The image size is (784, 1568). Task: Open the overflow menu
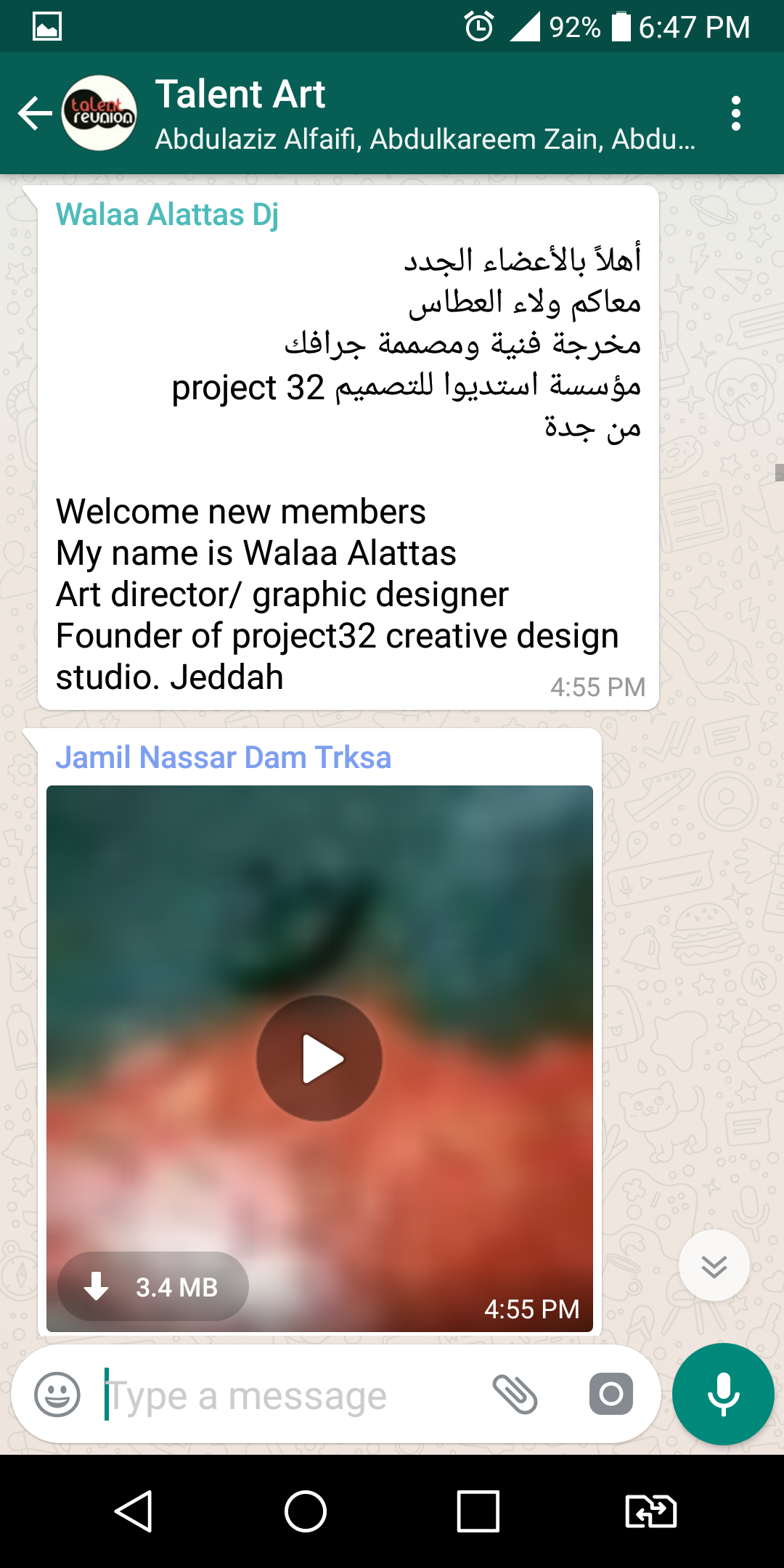[x=735, y=114]
